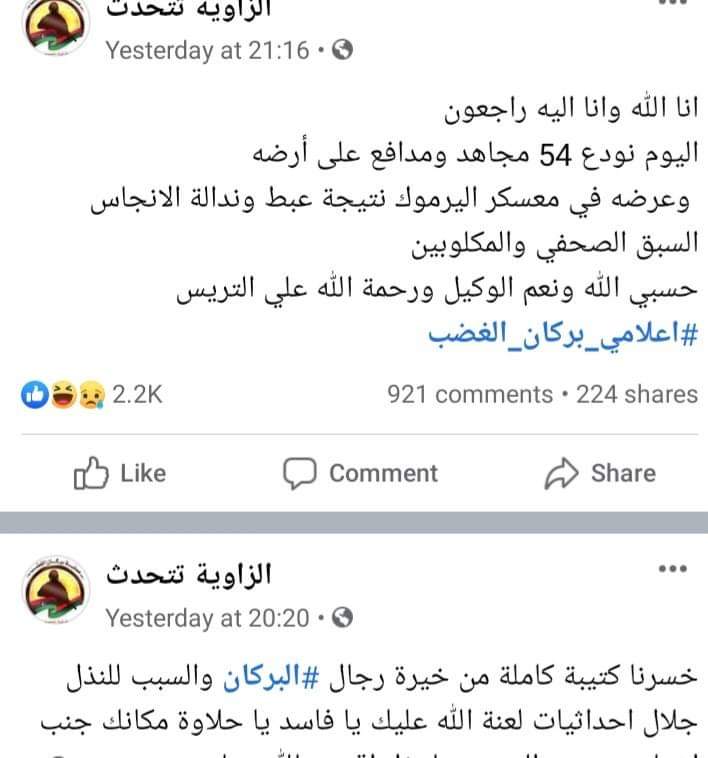
Task: Open الزاوية تتحدث page from 20:20 post
Action: point(188,574)
